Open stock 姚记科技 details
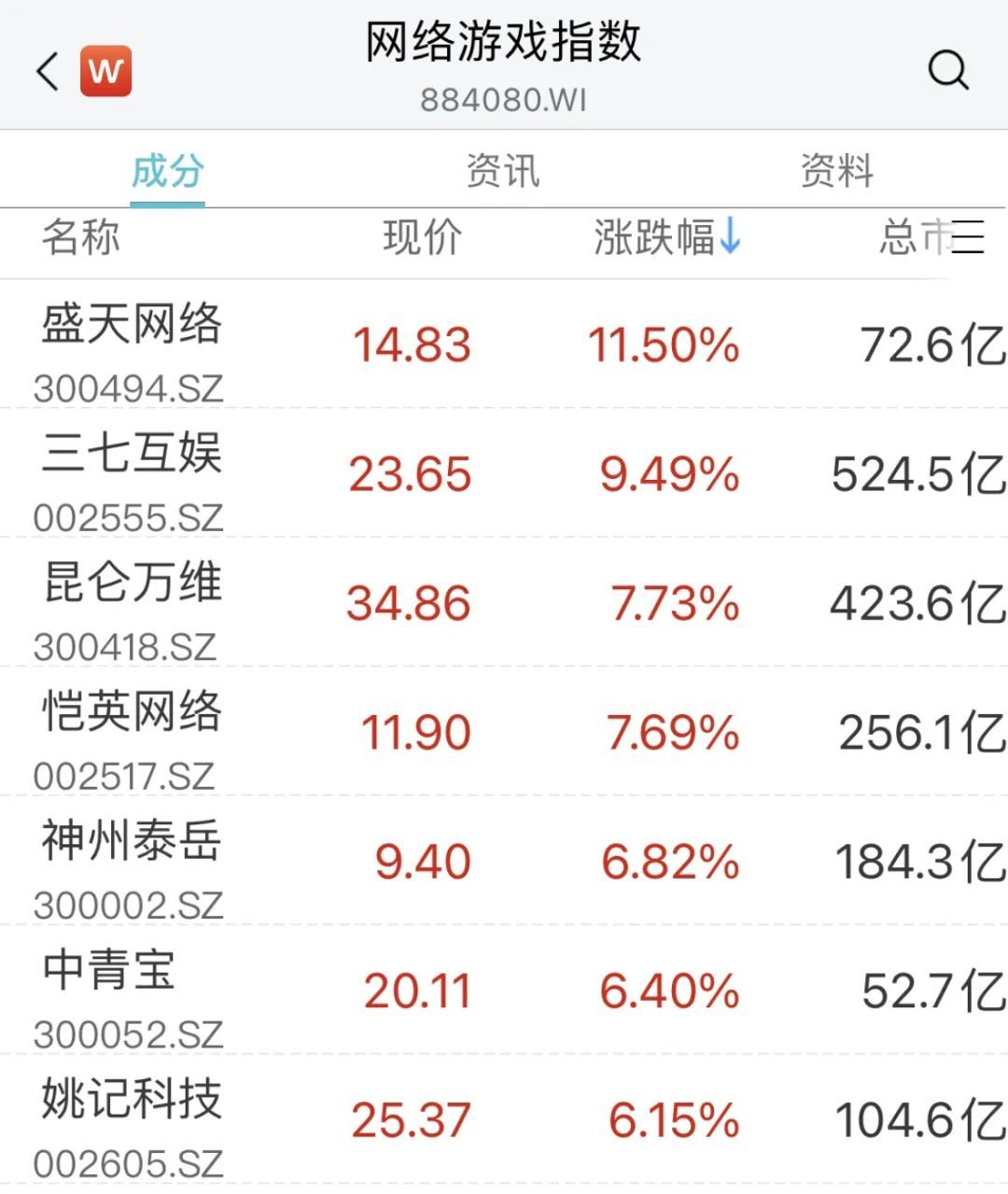 pos(131,1118)
